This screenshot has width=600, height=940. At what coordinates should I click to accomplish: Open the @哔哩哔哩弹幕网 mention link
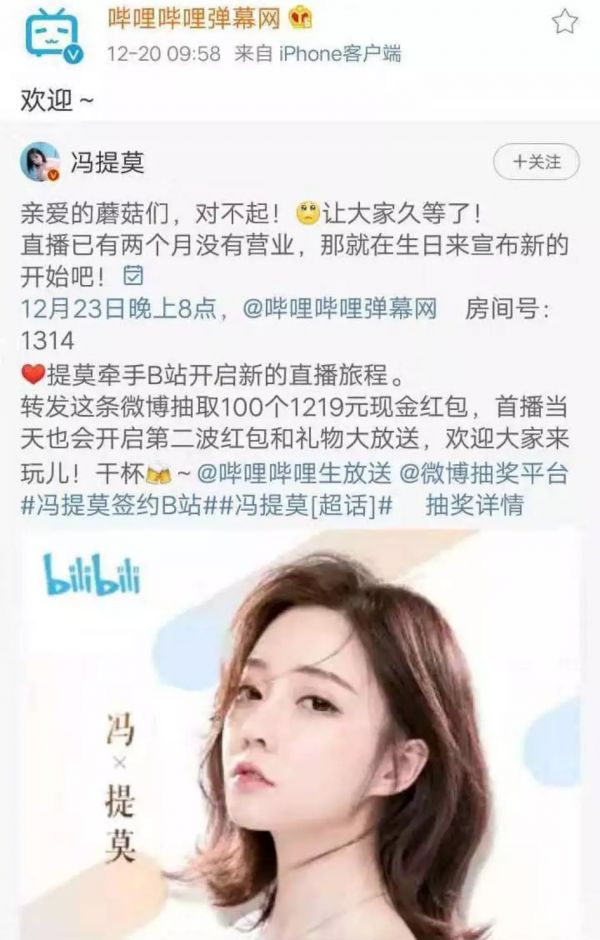[x=341, y=308]
